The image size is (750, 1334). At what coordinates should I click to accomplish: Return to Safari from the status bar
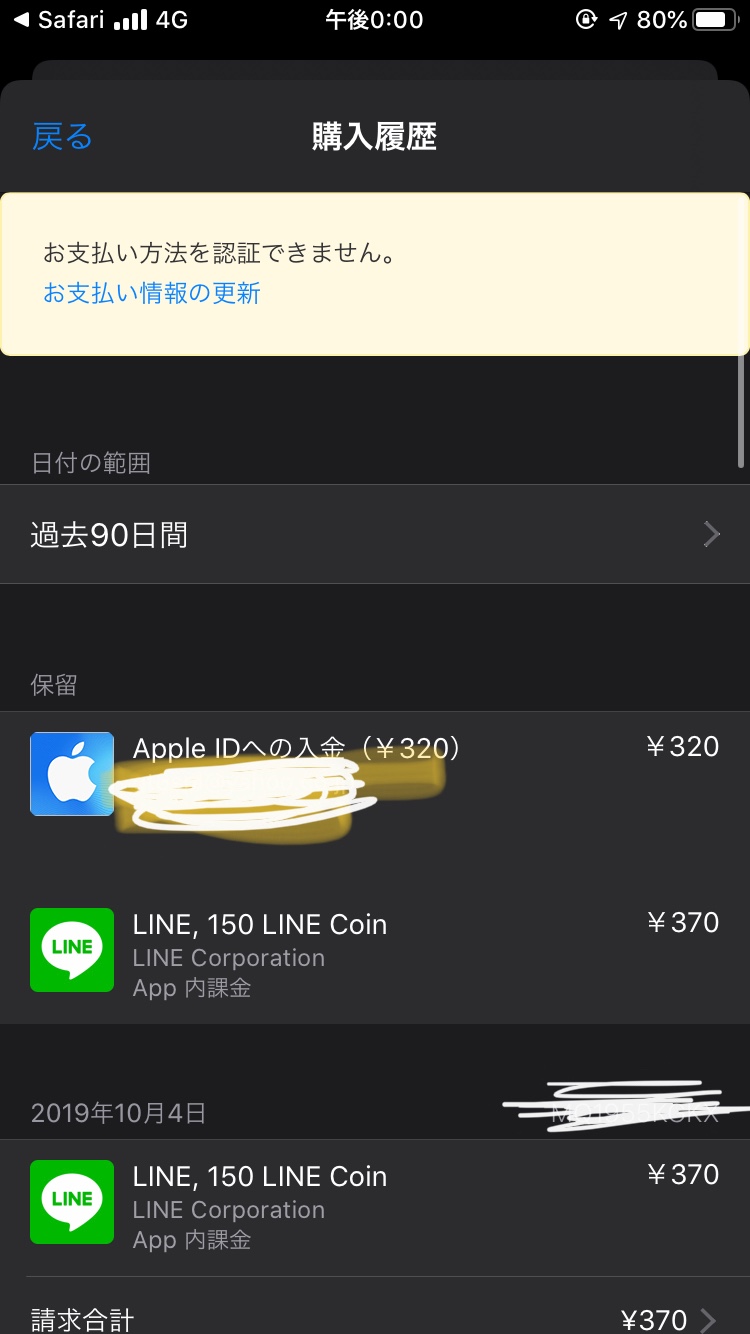tap(62, 20)
